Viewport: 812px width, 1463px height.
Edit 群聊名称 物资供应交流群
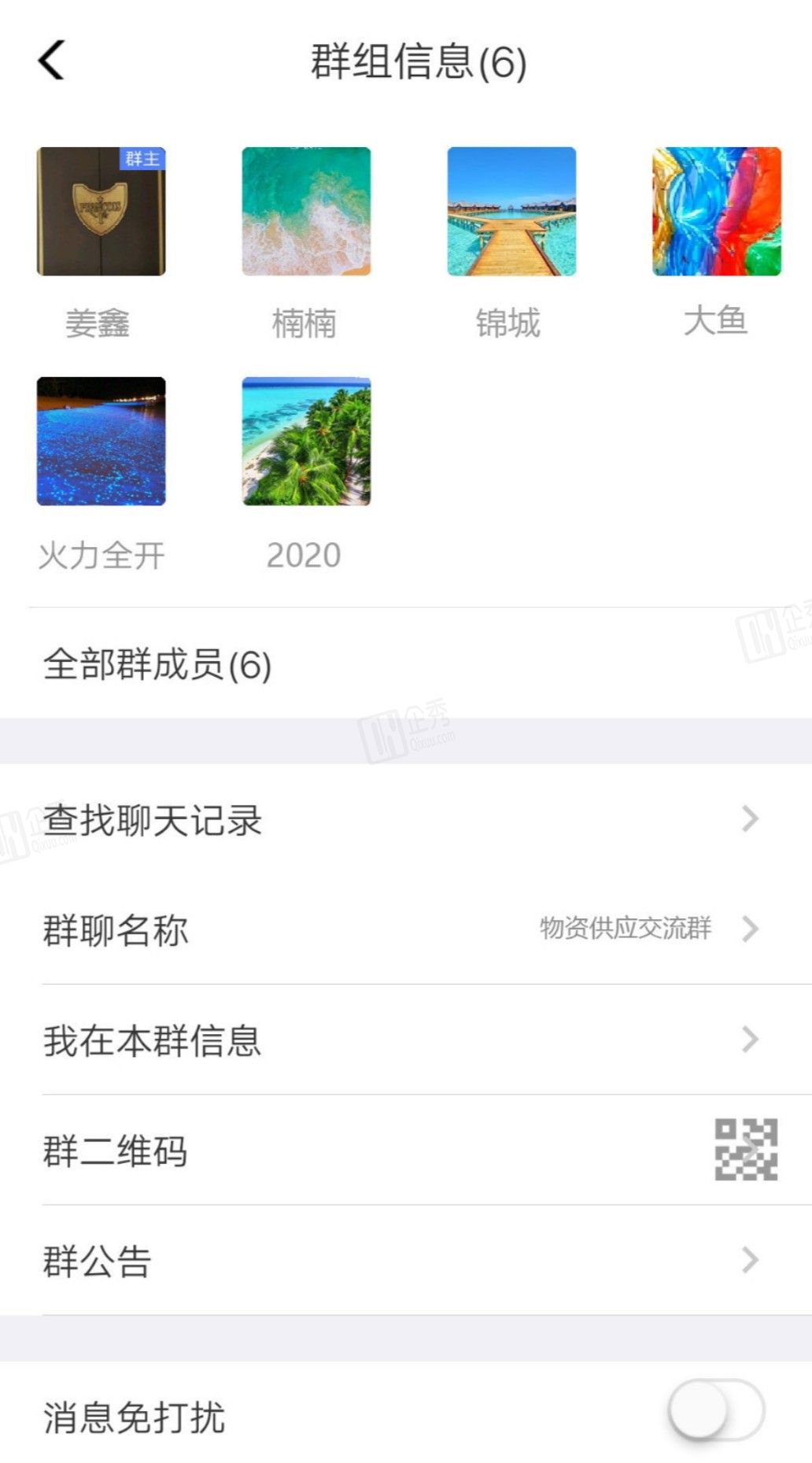(x=405, y=929)
